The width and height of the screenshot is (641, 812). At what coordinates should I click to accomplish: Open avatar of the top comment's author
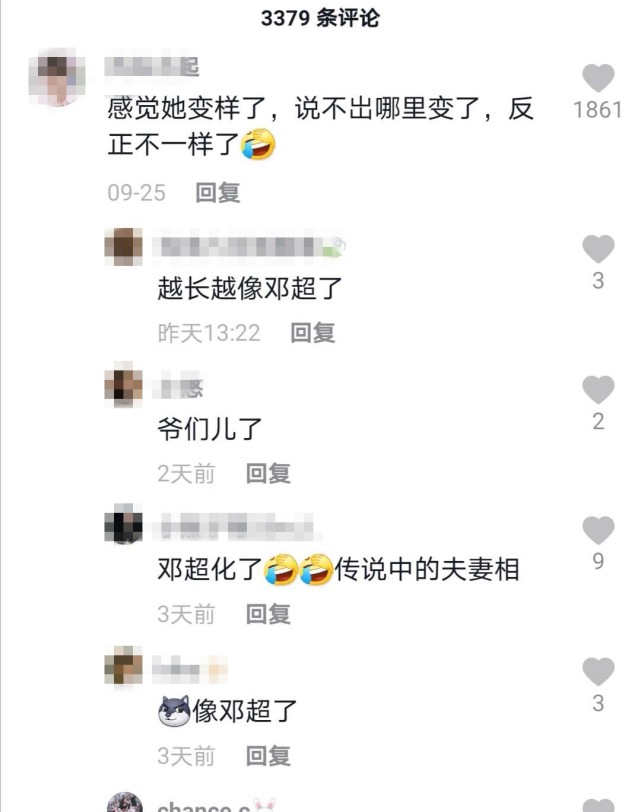pyautogui.click(x=59, y=81)
